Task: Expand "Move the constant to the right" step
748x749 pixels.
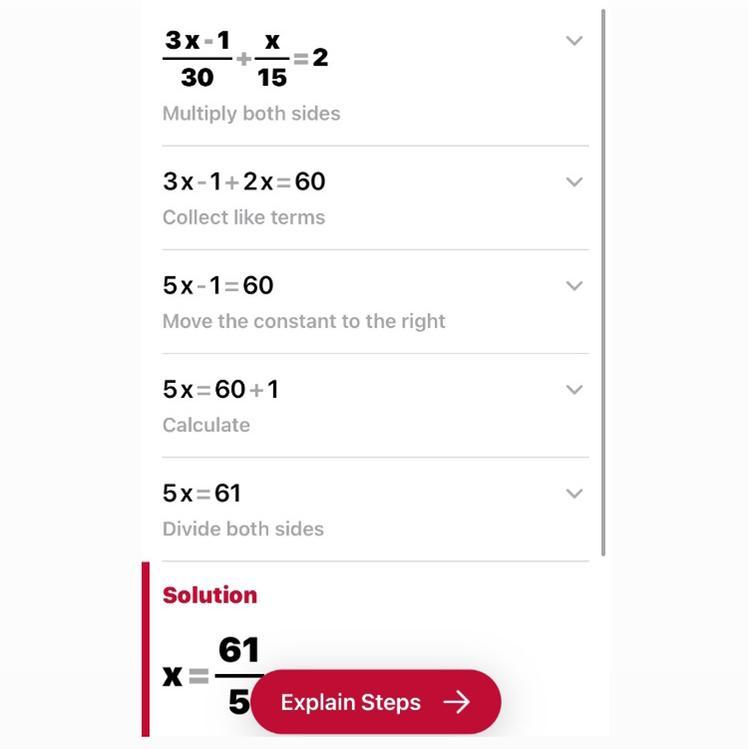Action: point(574,286)
